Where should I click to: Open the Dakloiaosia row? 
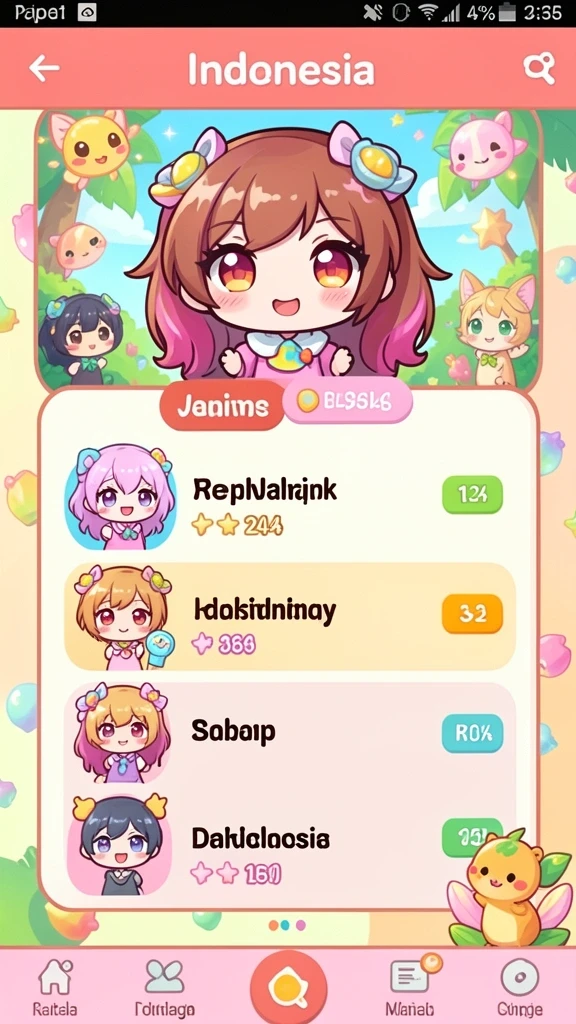click(x=290, y=846)
